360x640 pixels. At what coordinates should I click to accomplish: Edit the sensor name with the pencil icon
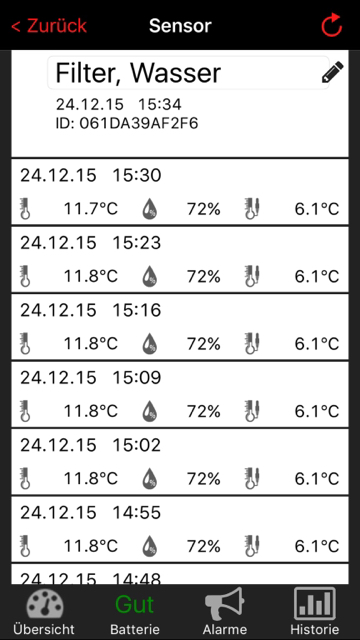(333, 73)
